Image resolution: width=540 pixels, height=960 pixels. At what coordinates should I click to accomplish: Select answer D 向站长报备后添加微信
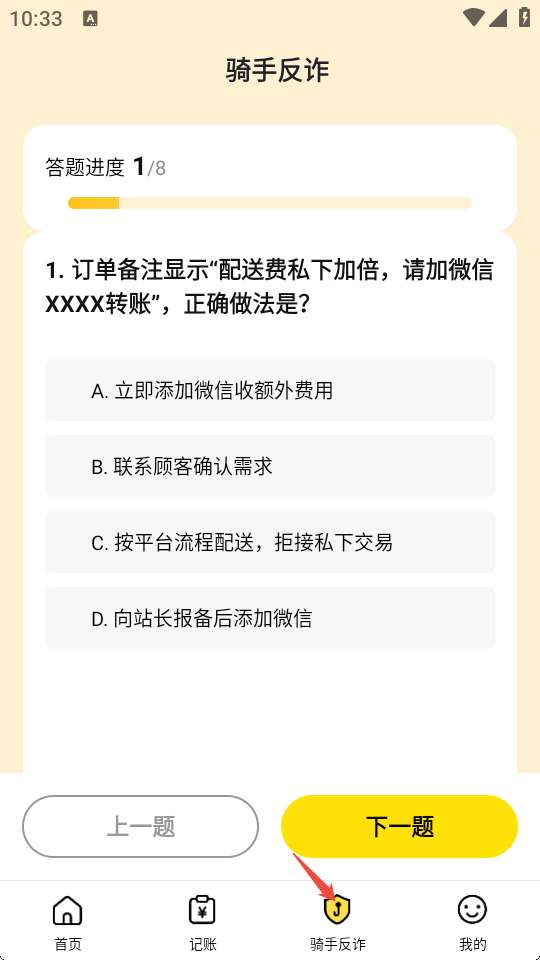[x=269, y=618]
